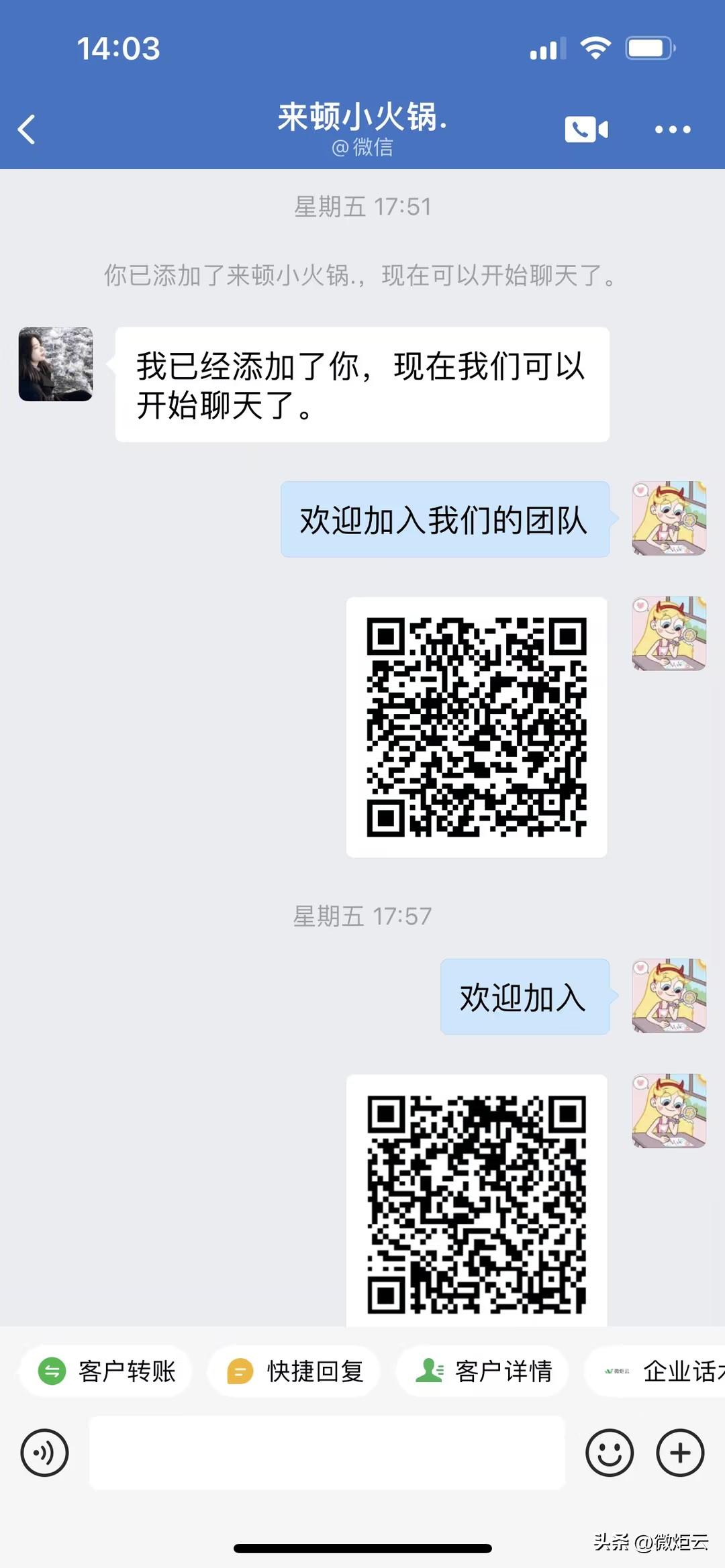Viewport: 725px width, 1568px height.
Task: Tap the contact avatar next to the greeting message
Action: tap(54, 363)
